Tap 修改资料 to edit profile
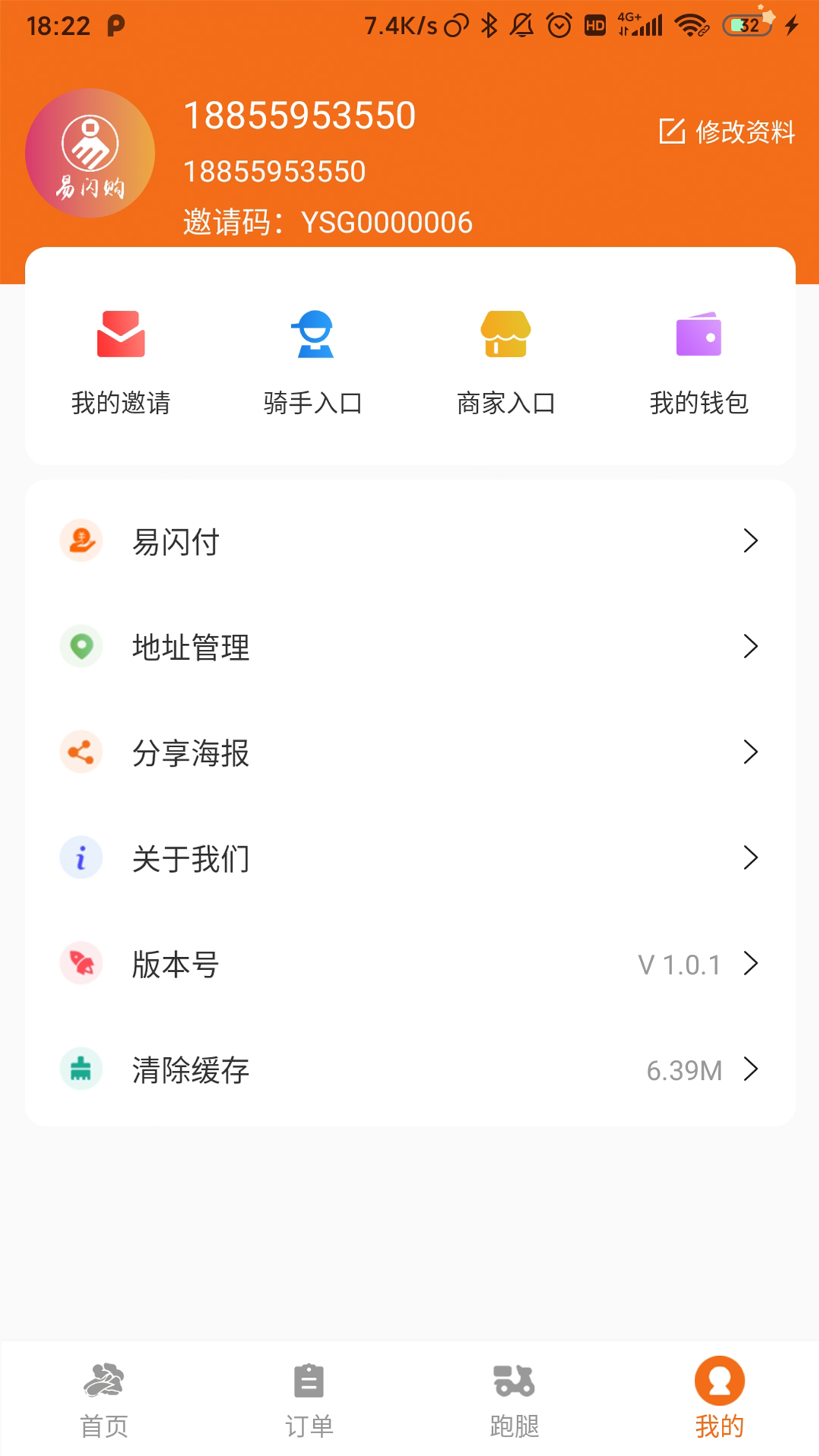The width and height of the screenshot is (819, 1456). [726, 132]
